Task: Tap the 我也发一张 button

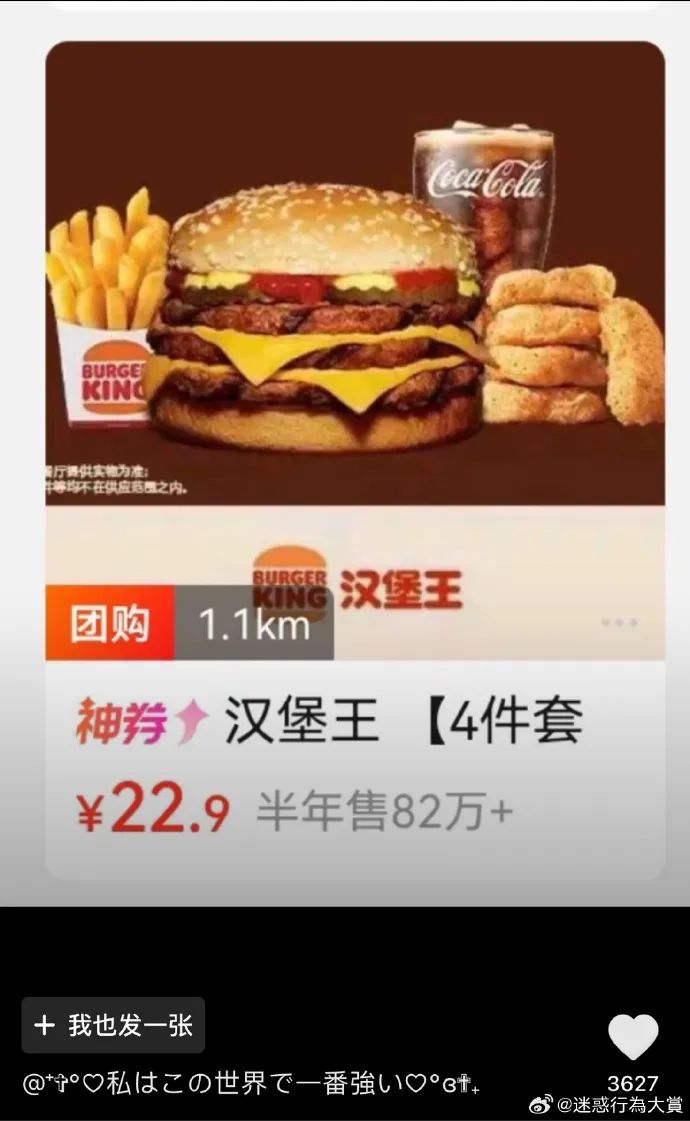Action: coord(113,1025)
